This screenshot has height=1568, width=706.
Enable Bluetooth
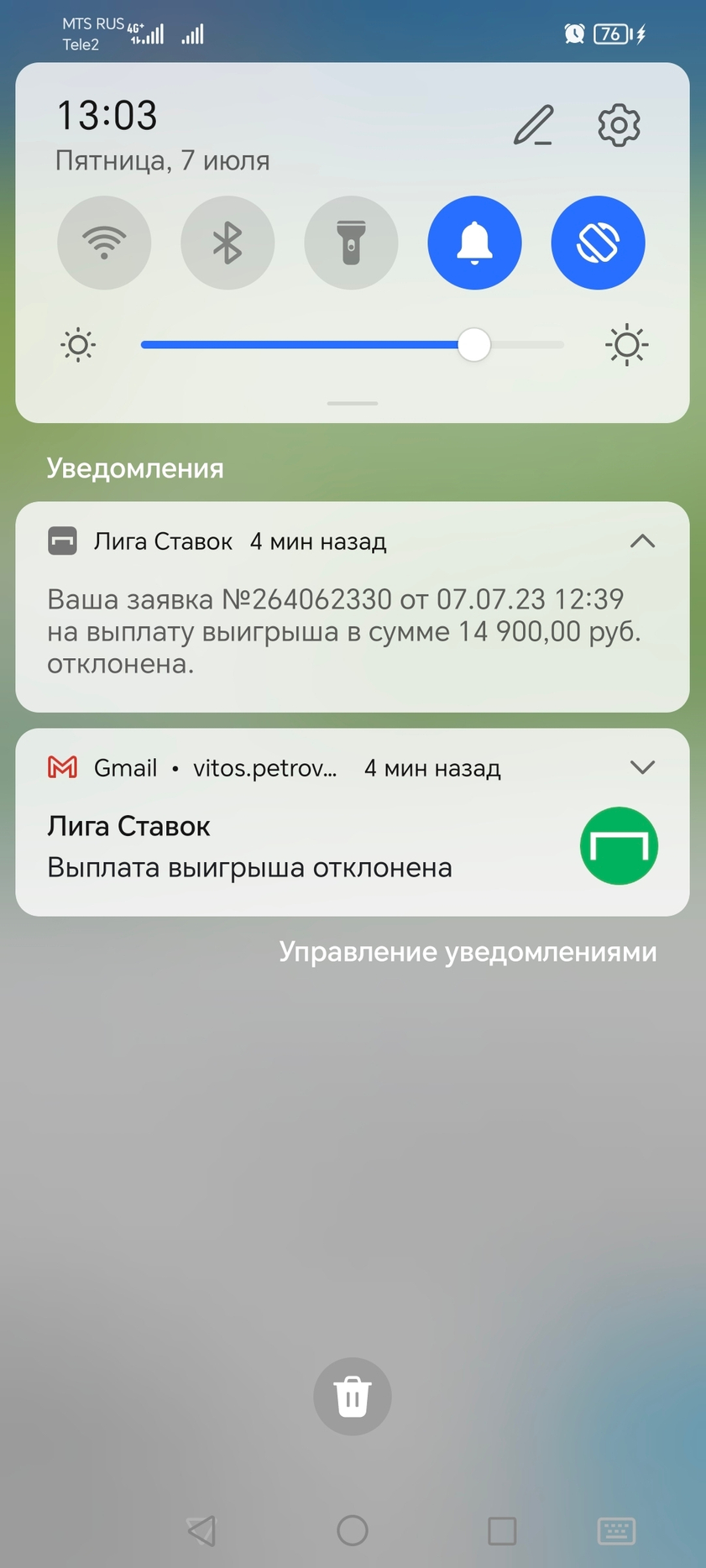tap(227, 243)
